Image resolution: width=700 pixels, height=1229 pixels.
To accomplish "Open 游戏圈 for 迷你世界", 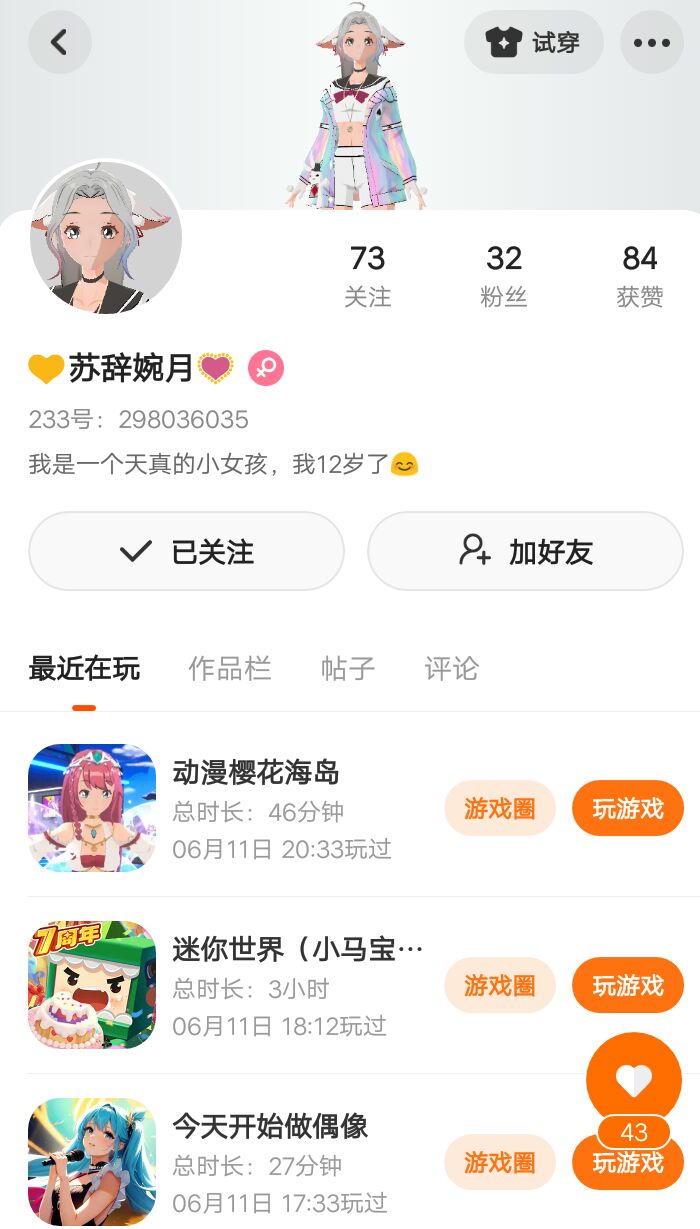I will click(499, 985).
